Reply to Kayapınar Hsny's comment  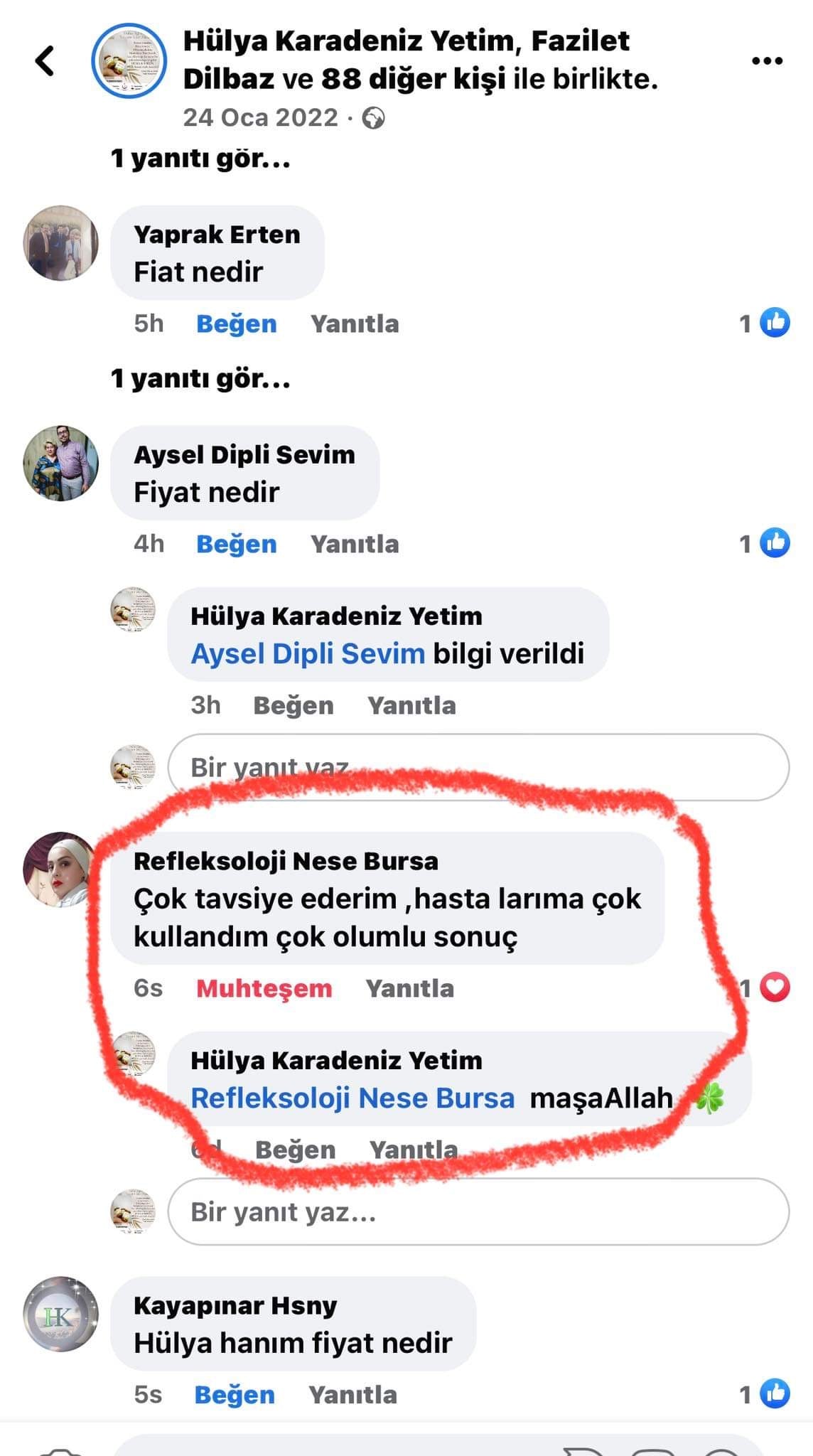point(352,1395)
